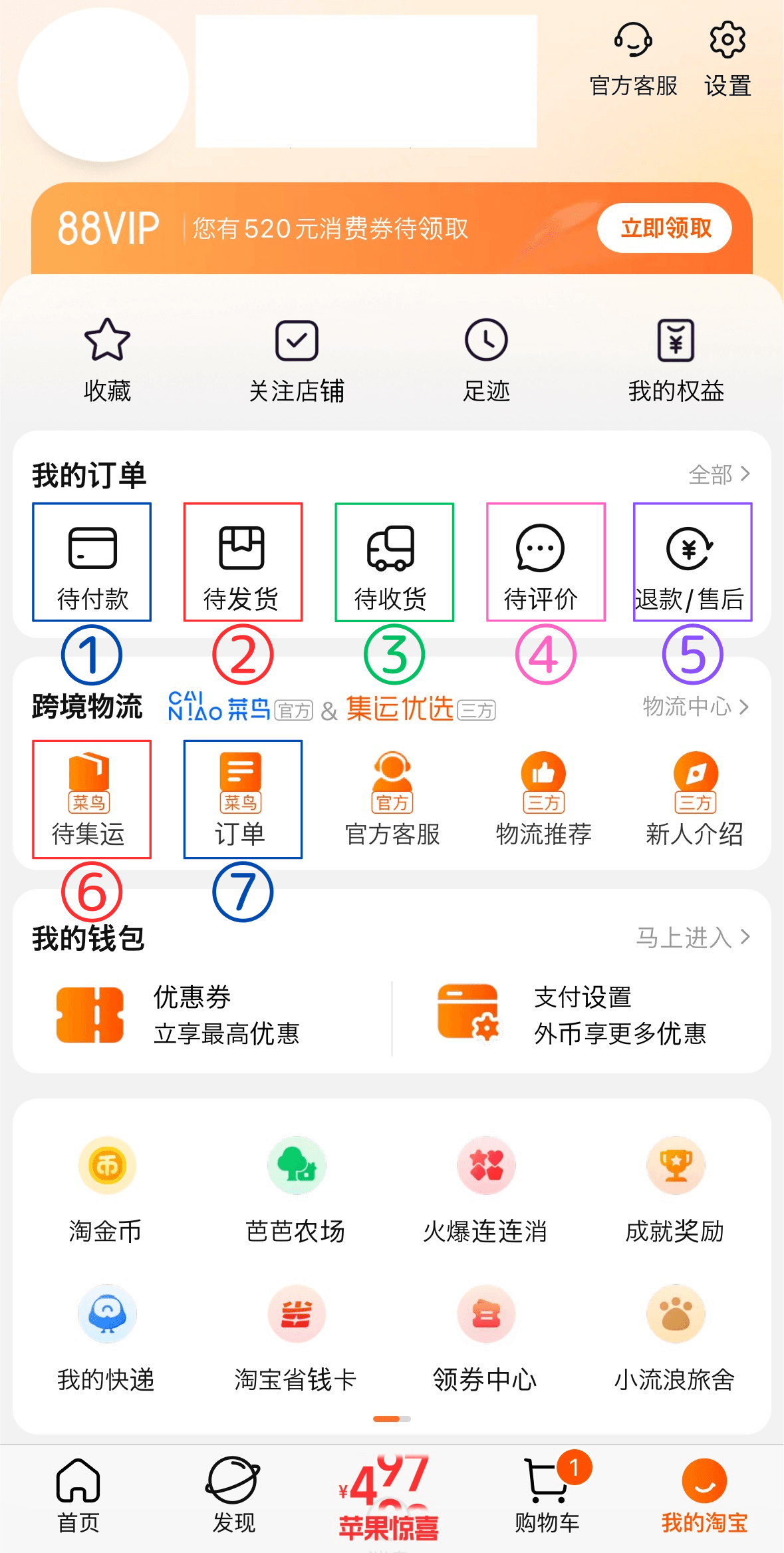Open 设置 settings

(x=727, y=60)
